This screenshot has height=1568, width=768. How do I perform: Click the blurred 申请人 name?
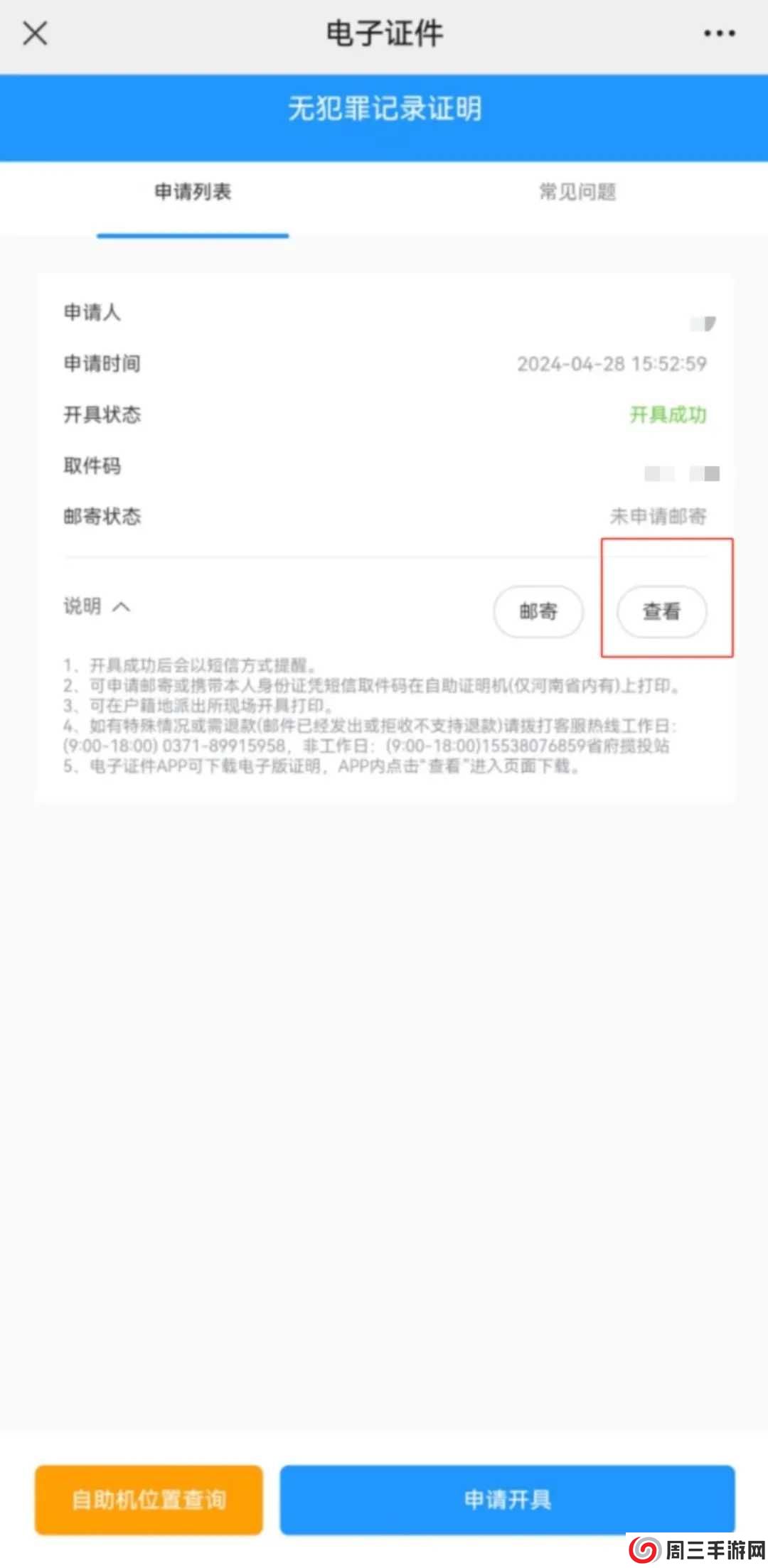(x=703, y=321)
